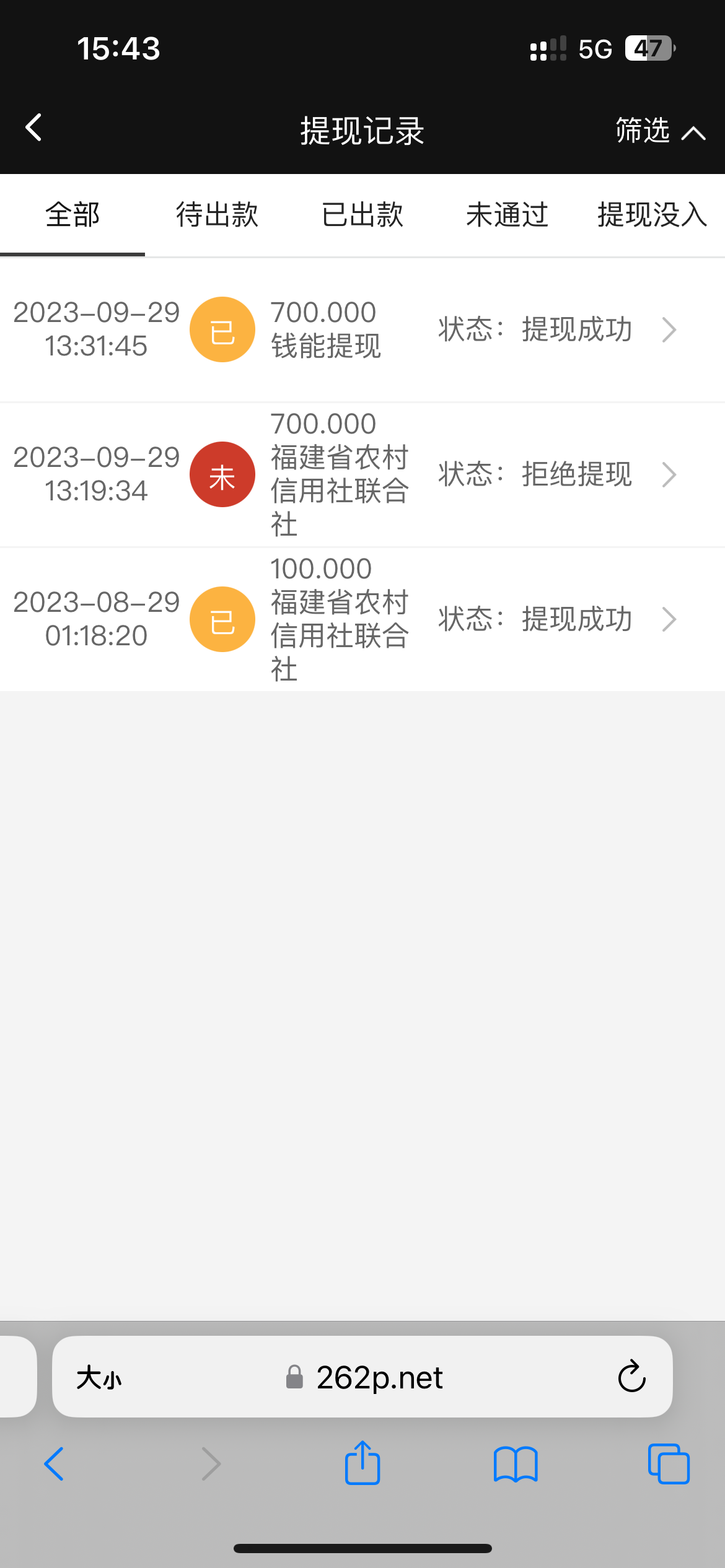Open the 100.000 withdrawal from 2023-08-29

pyautogui.click(x=362, y=619)
